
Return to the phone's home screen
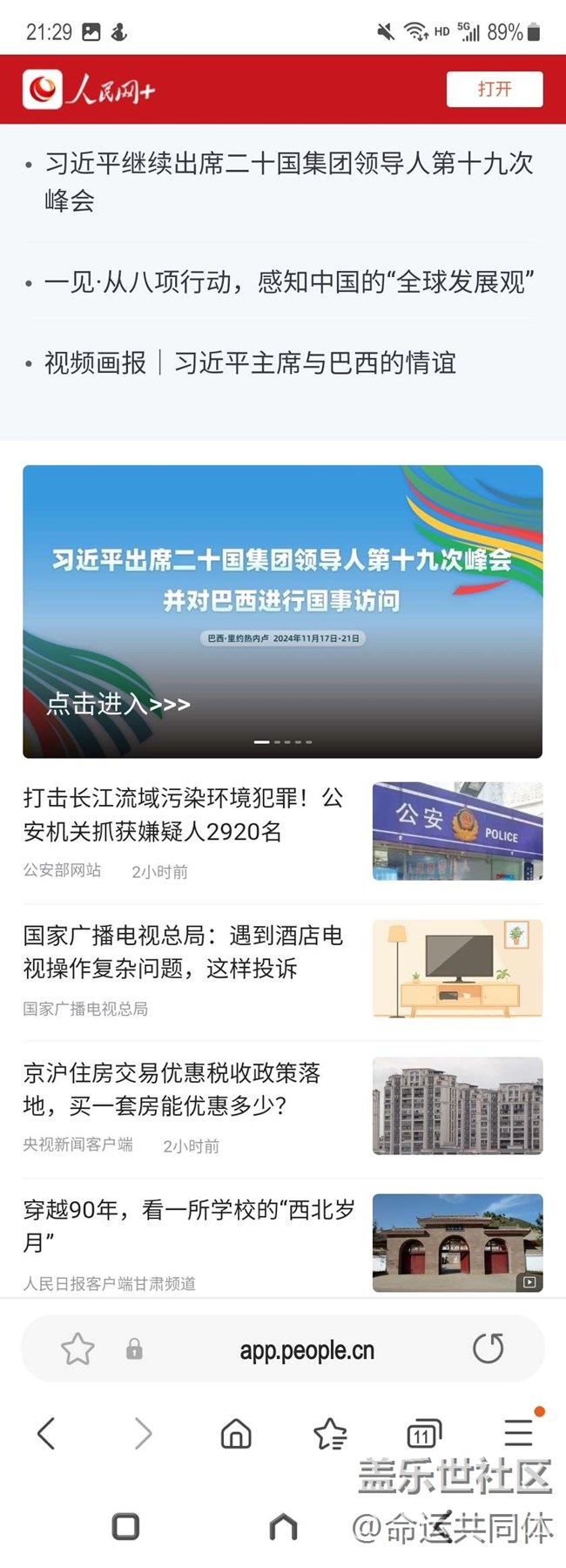[283, 1526]
